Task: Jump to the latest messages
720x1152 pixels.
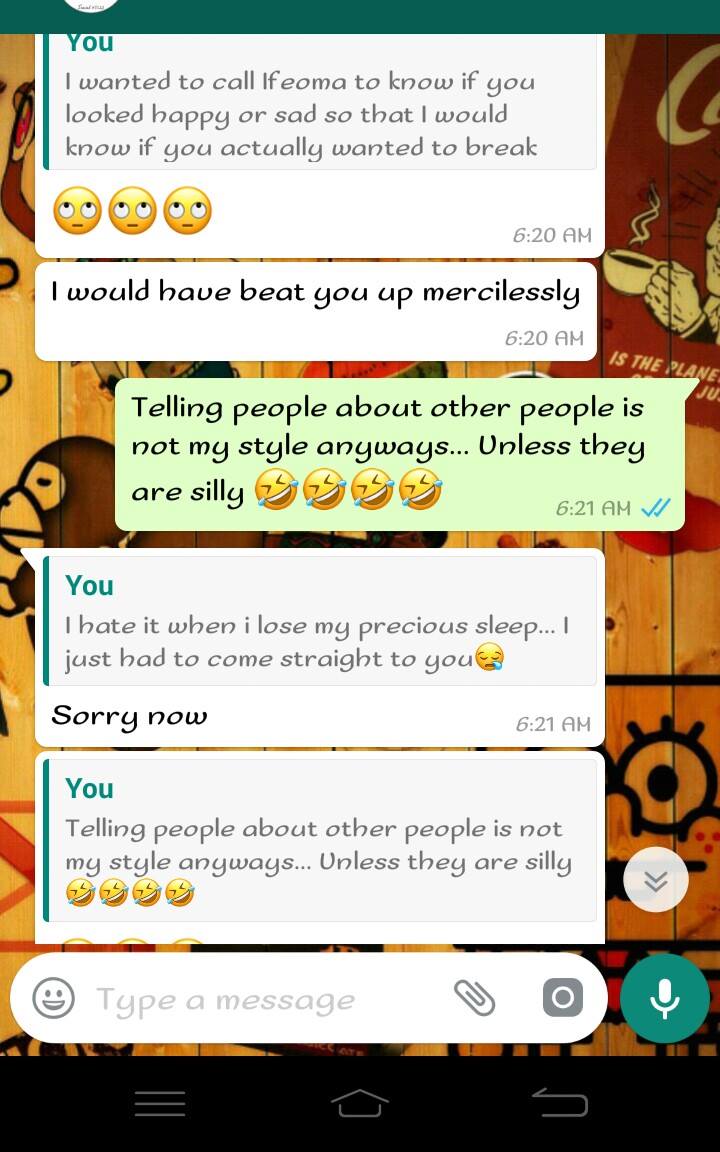Action: pyautogui.click(x=655, y=880)
